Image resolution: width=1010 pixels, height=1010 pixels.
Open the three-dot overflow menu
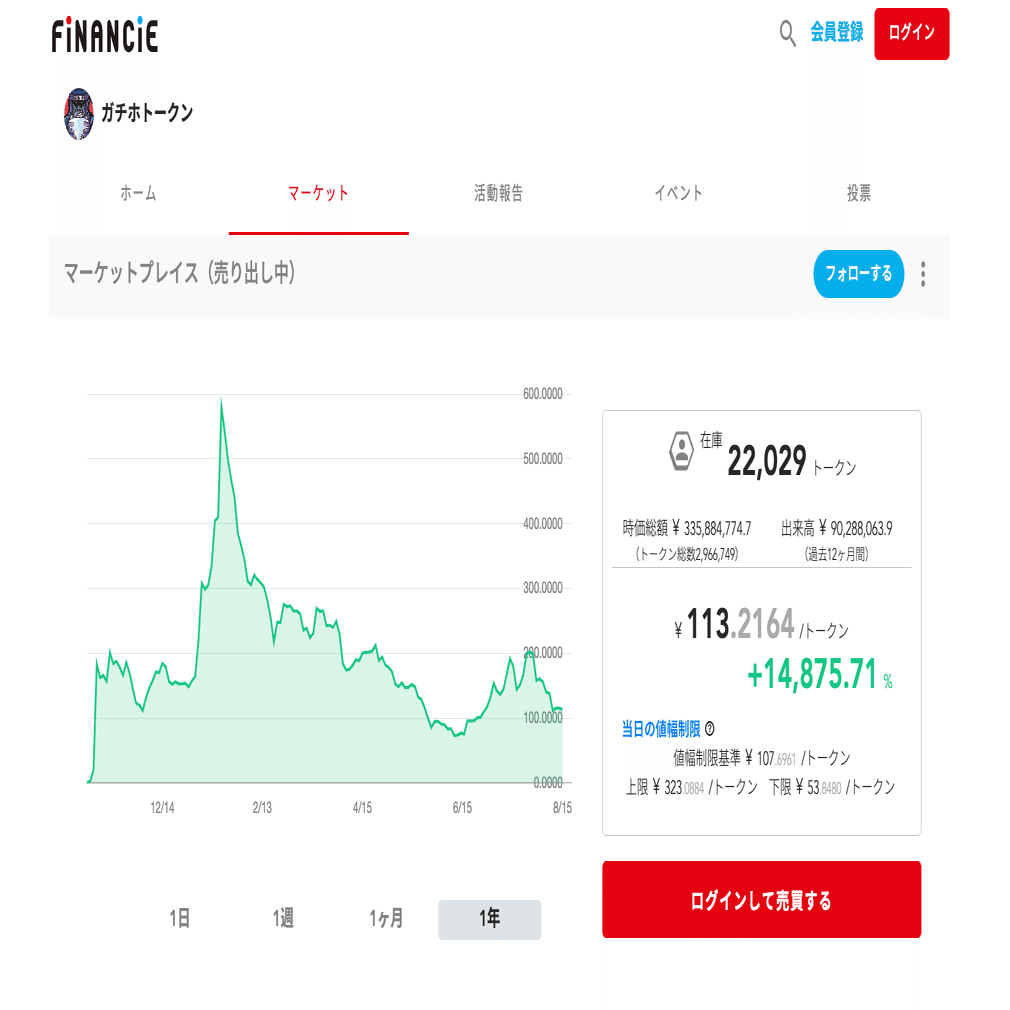[x=923, y=274]
